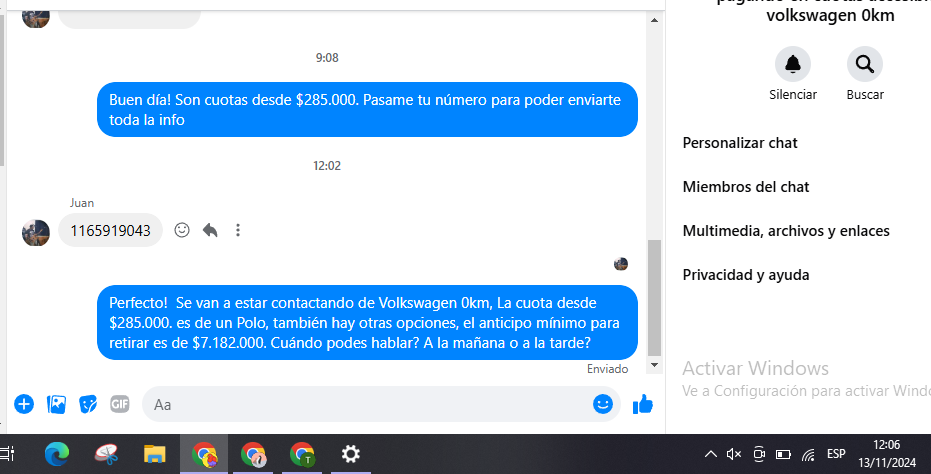Open Settings gear in the taskbar

(350, 454)
